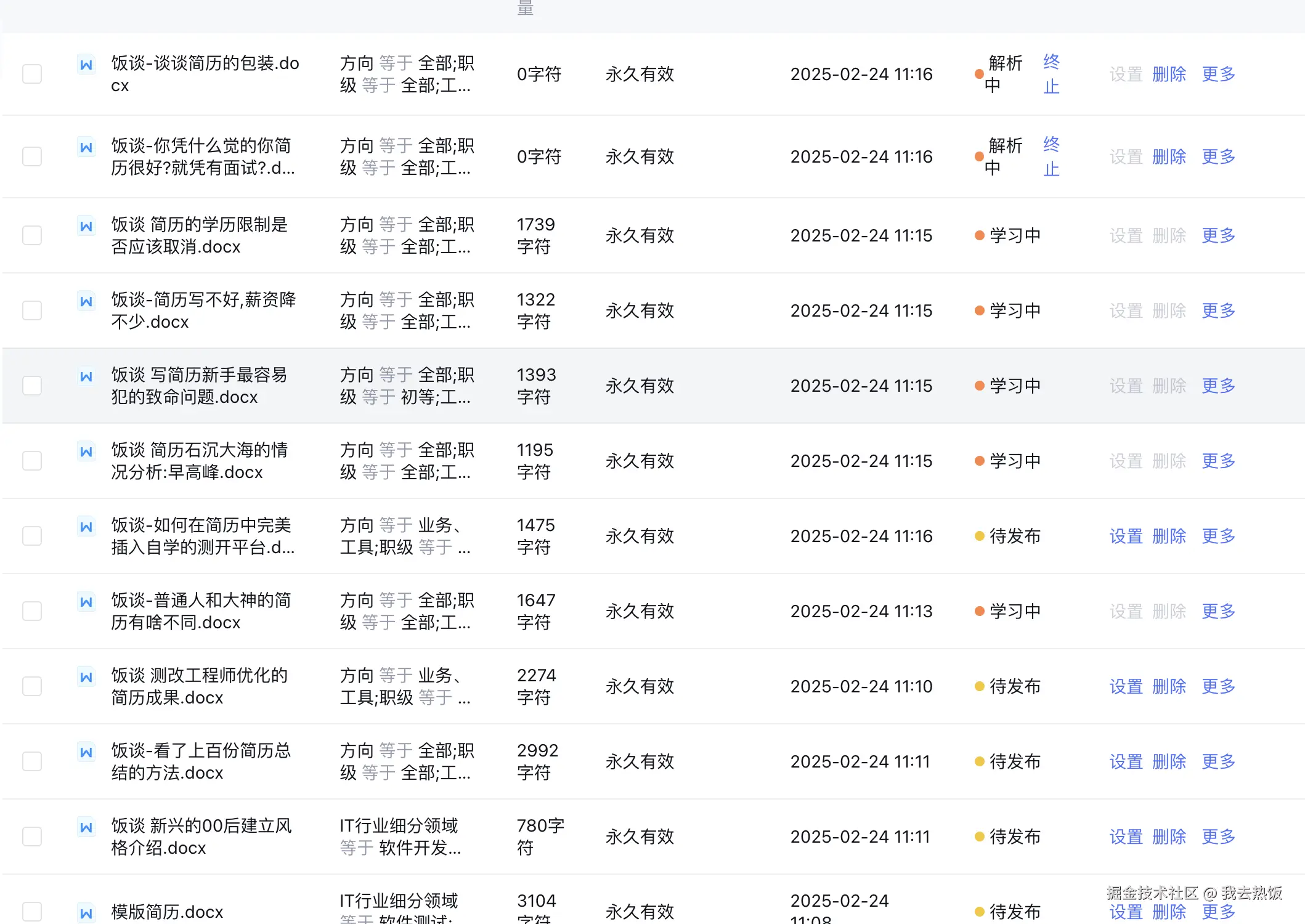
Task: Delete 饭谈-看了上百份简历总结的方法.docx
Action: pyautogui.click(x=1169, y=761)
